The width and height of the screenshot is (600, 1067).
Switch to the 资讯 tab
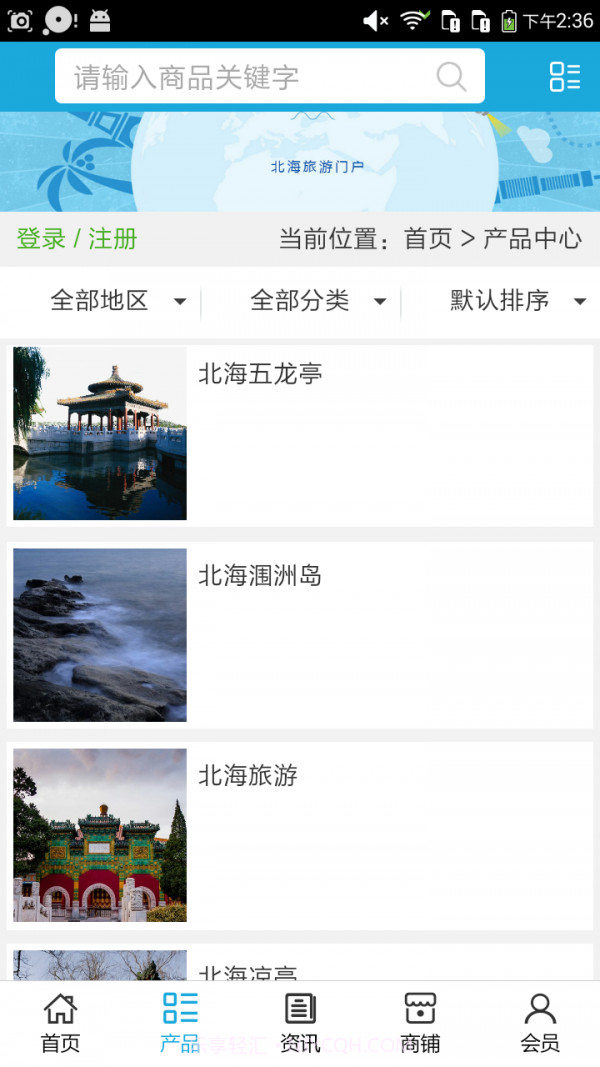coord(300,1023)
